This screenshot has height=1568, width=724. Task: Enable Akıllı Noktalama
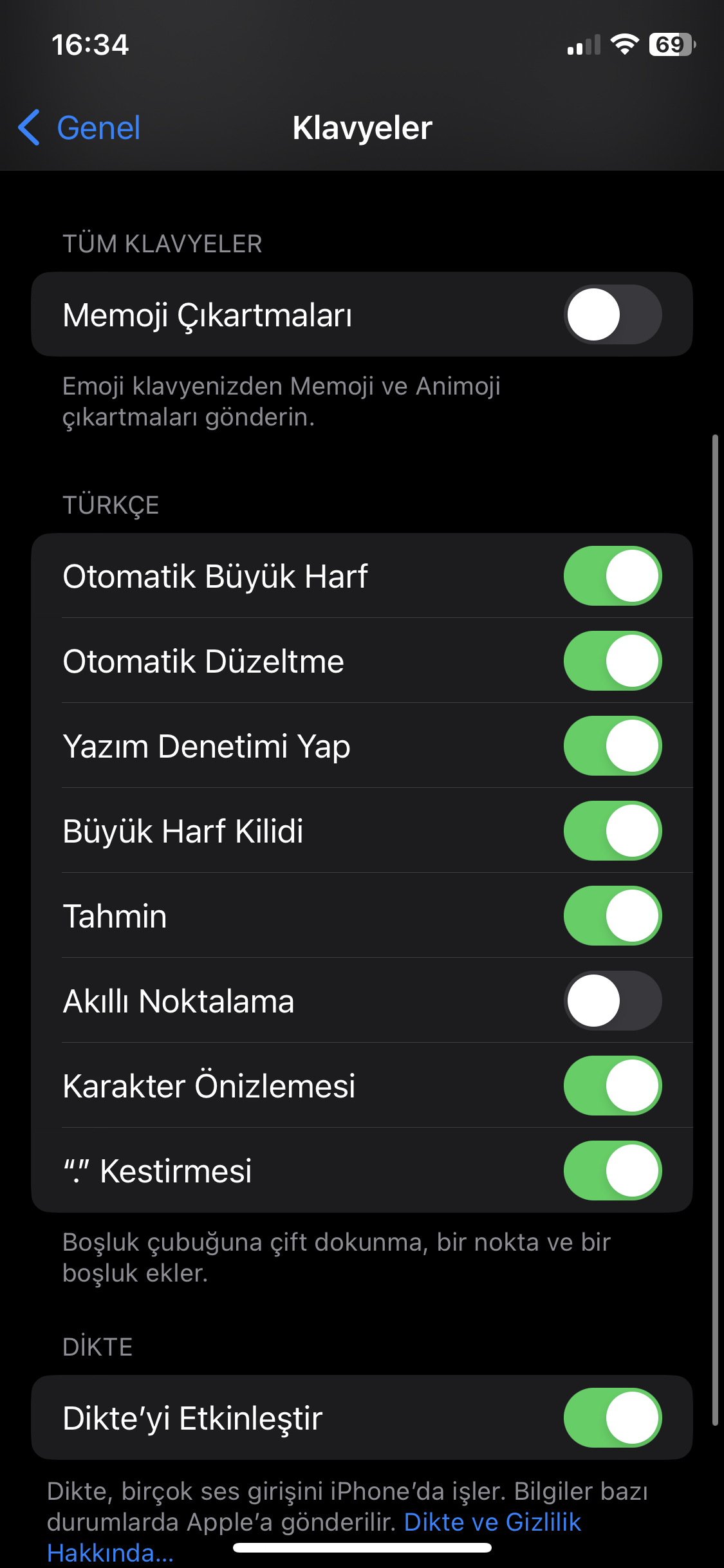tap(613, 1001)
